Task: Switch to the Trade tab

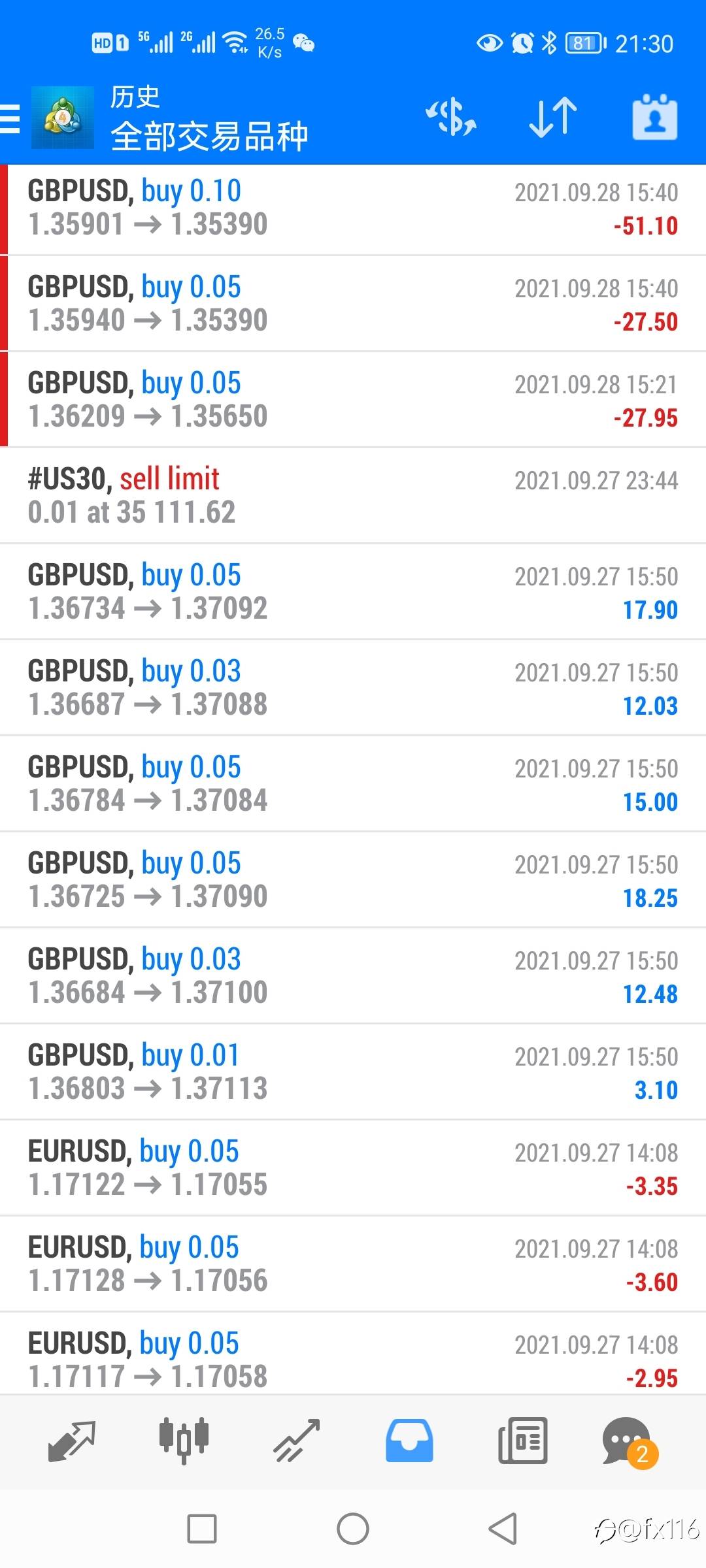Action: point(297,1441)
